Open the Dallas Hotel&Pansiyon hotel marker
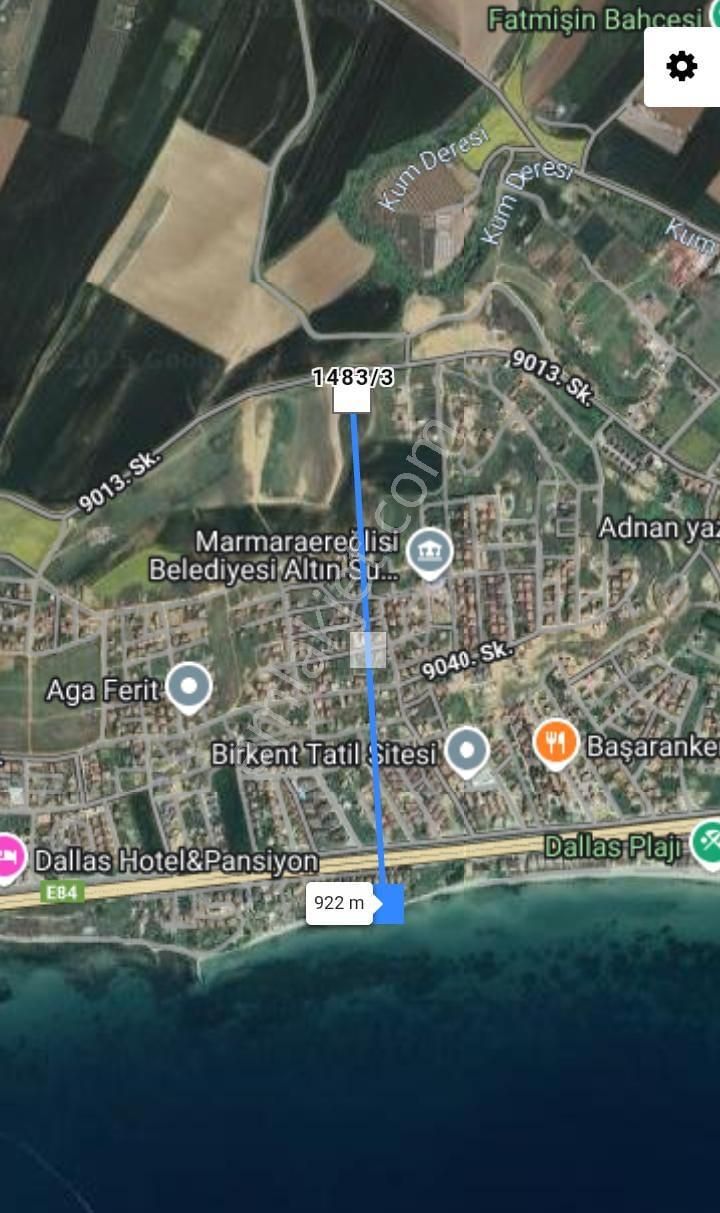 [x=8, y=857]
